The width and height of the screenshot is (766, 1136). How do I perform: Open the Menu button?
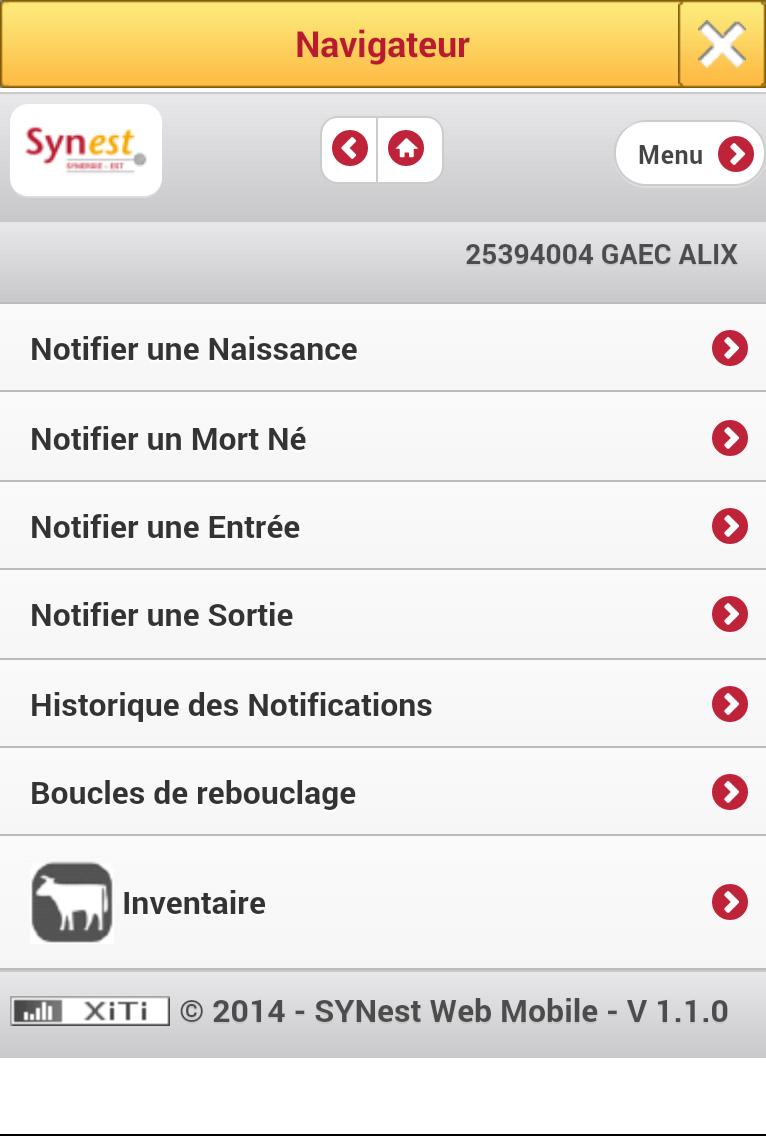click(689, 154)
